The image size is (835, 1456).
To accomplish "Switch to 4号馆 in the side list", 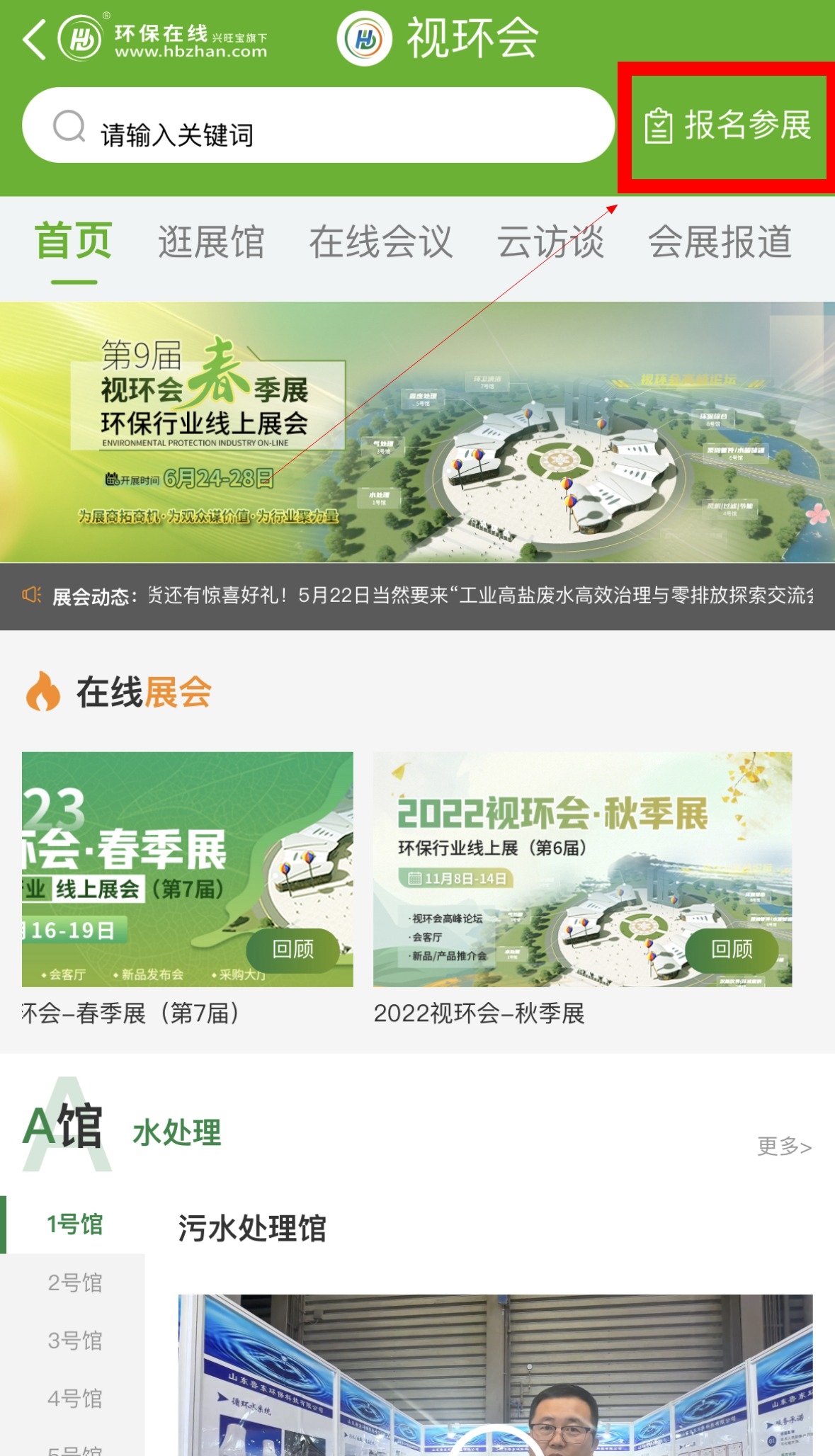I will click(x=75, y=1399).
